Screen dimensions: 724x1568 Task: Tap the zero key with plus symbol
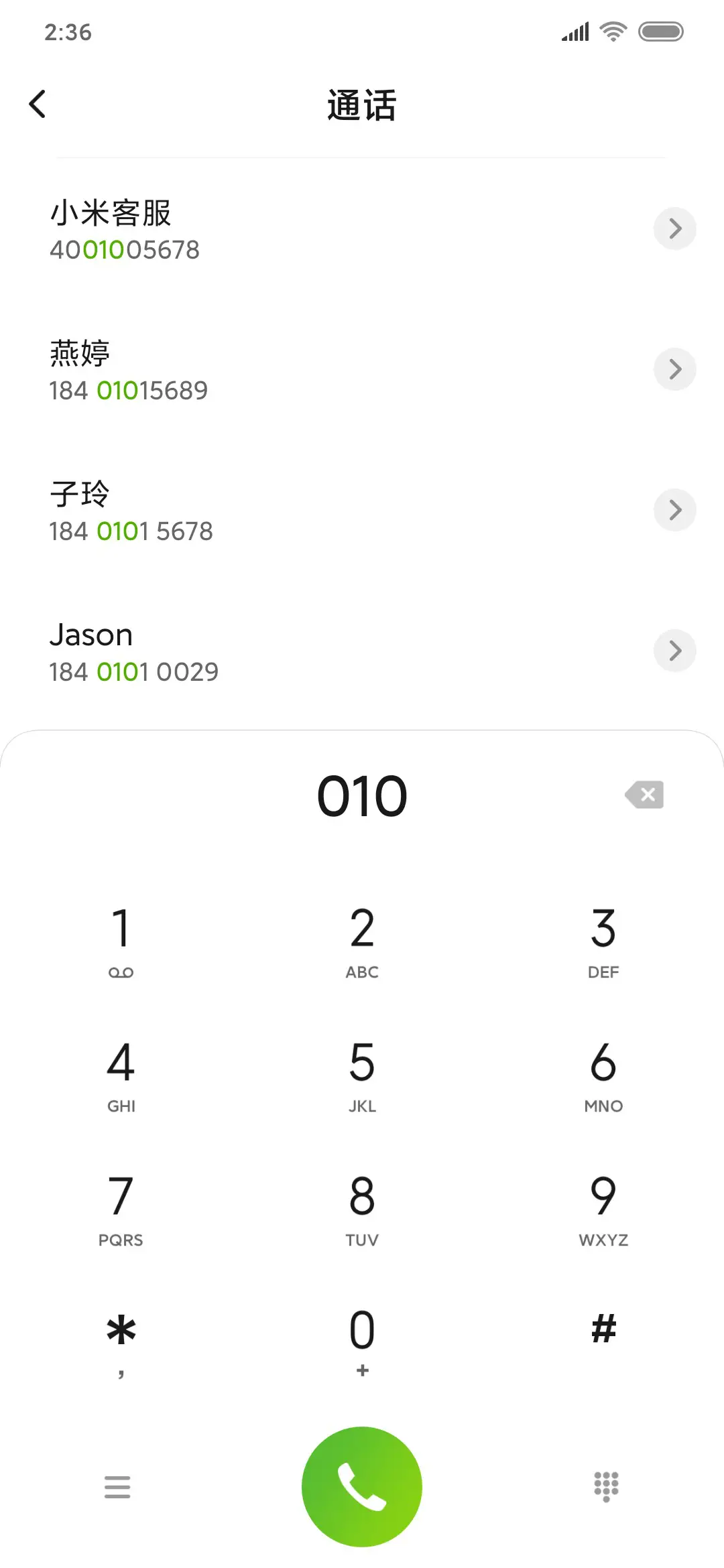pos(361,1340)
